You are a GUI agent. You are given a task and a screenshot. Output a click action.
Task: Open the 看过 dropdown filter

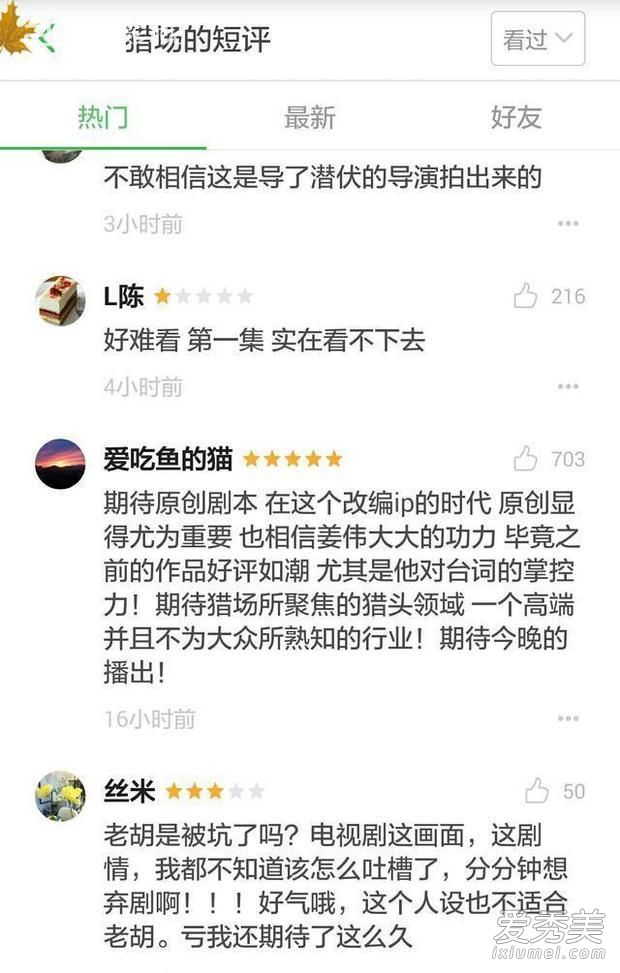537,40
